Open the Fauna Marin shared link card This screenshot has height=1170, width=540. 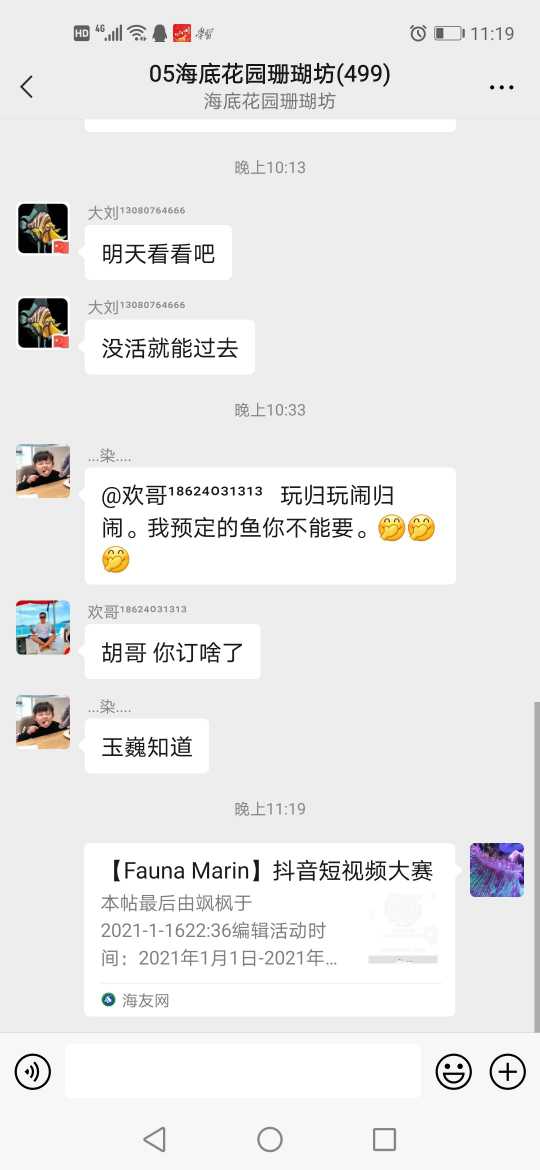point(269,929)
